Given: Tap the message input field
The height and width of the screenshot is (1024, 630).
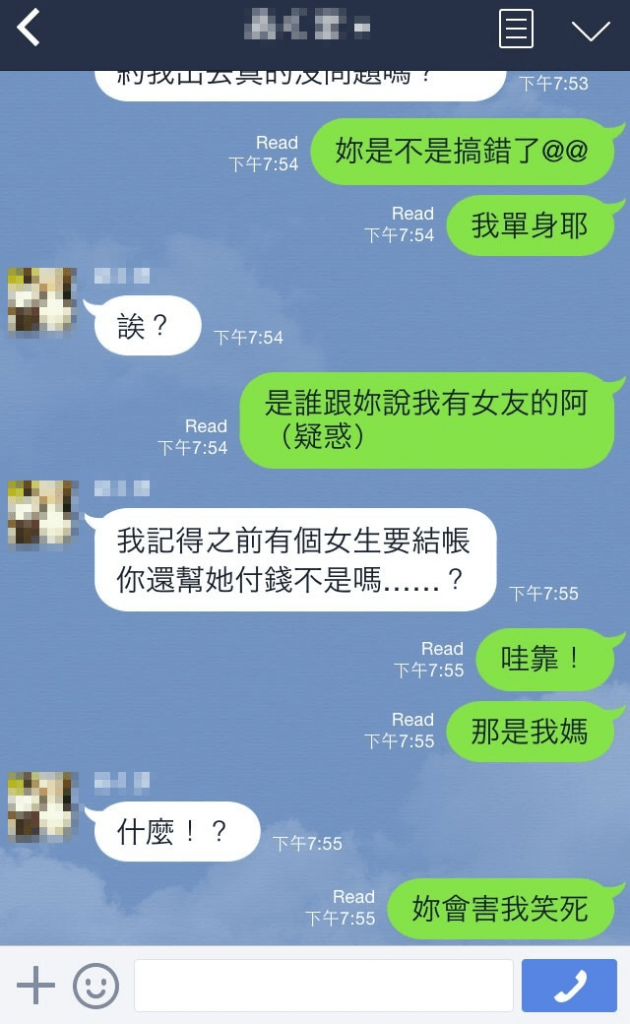Looking at the screenshot, I should click(x=323, y=986).
